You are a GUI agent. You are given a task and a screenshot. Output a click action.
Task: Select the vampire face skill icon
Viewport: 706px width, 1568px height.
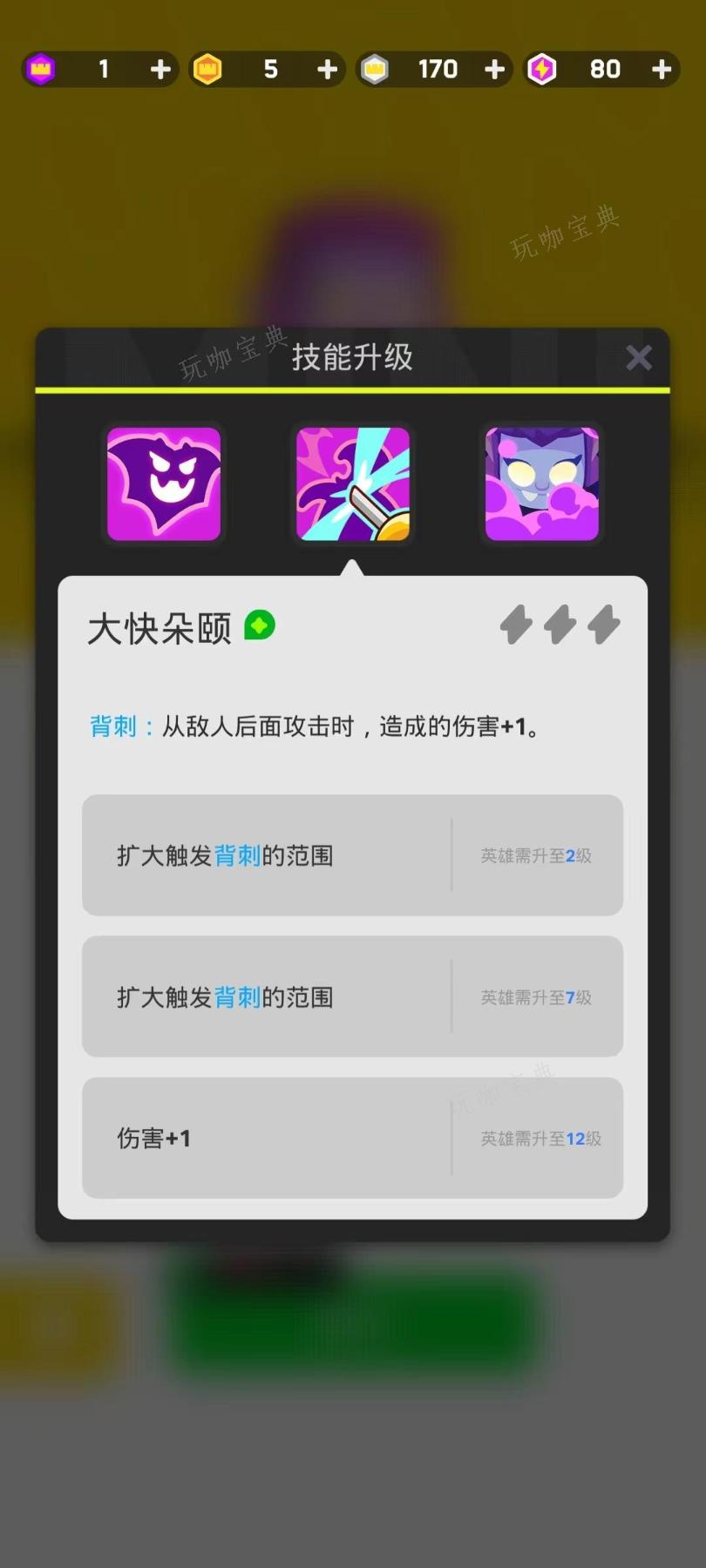541,483
